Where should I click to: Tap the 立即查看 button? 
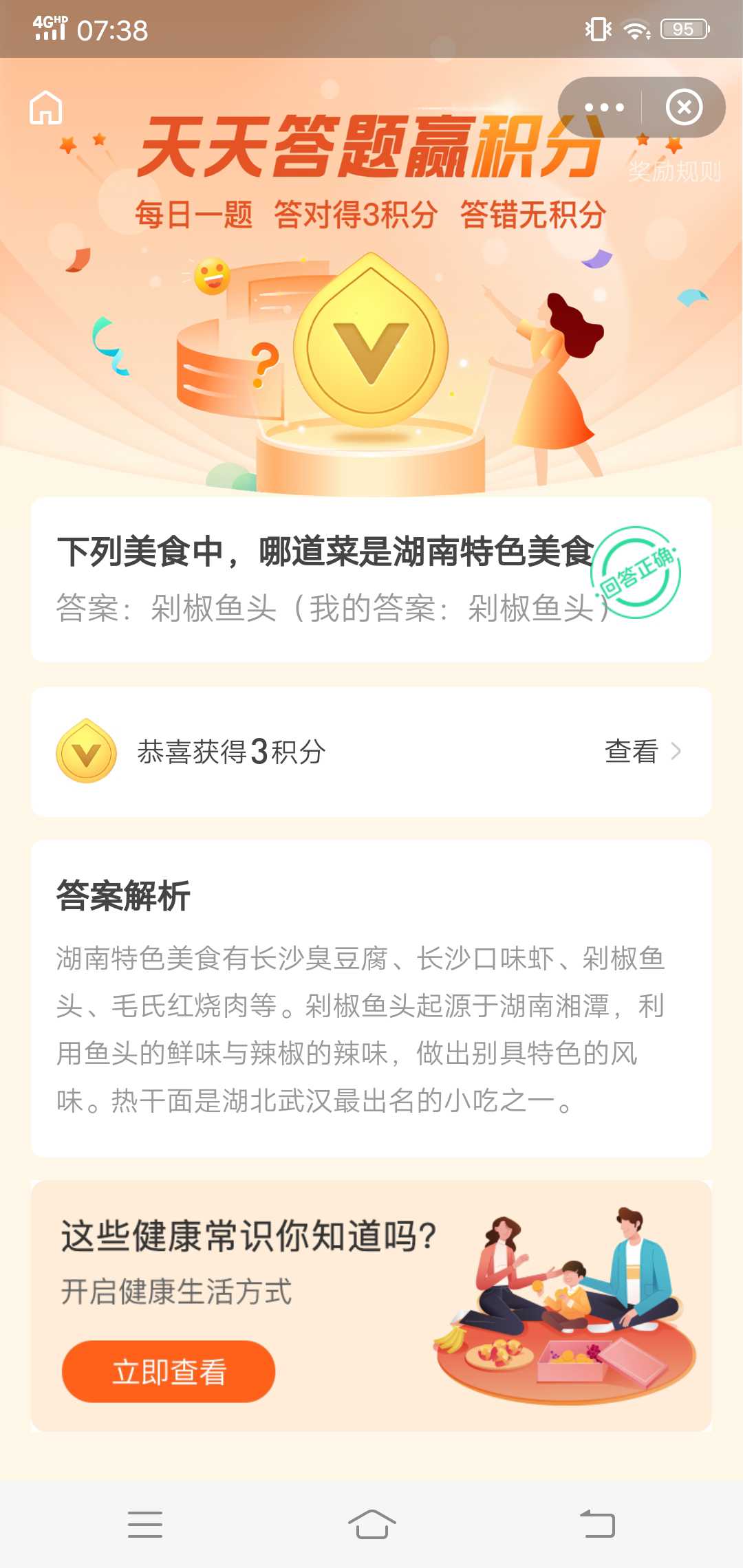169,1371
